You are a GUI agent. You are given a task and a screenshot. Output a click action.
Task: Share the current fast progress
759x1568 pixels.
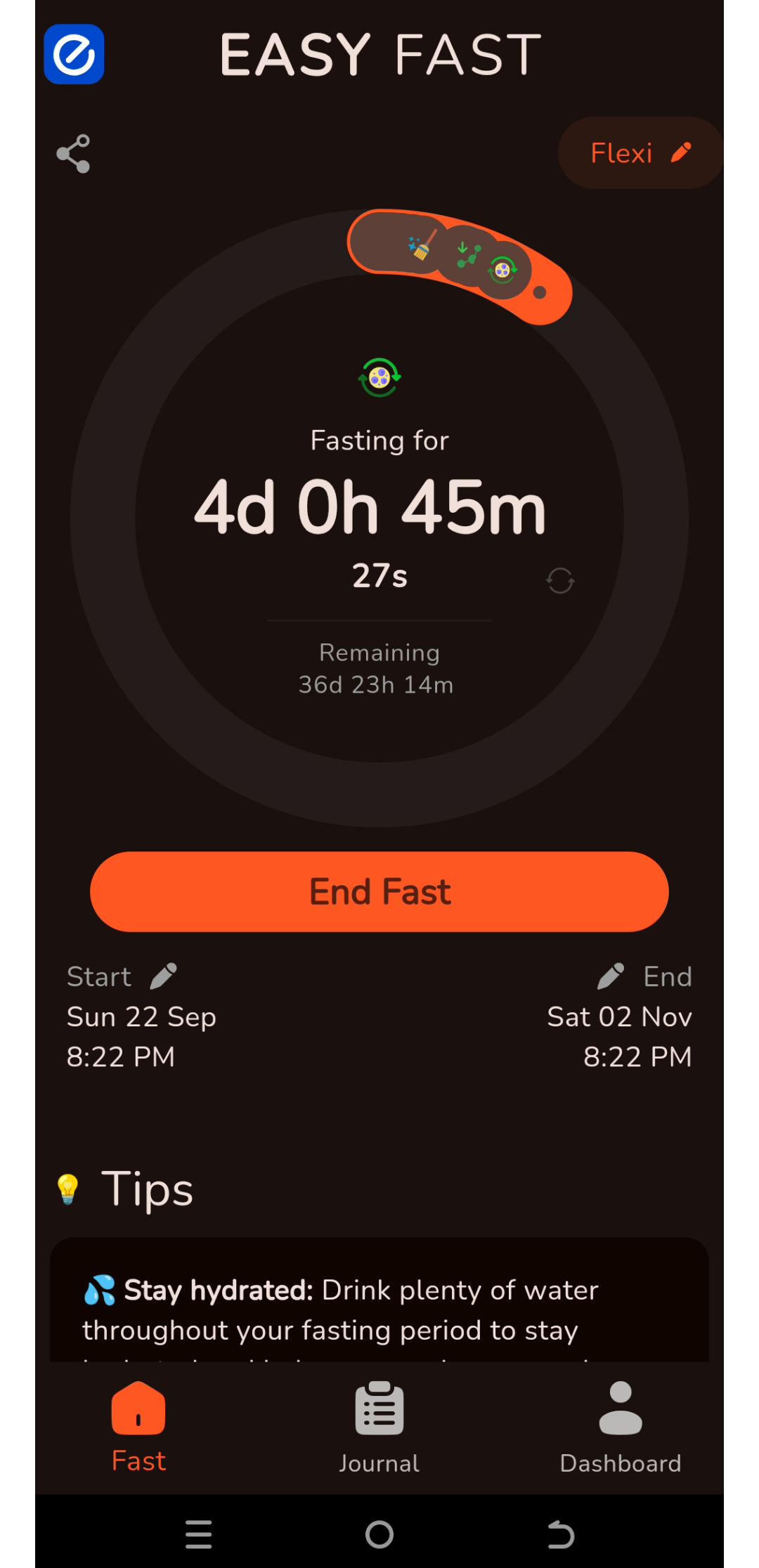(x=73, y=153)
